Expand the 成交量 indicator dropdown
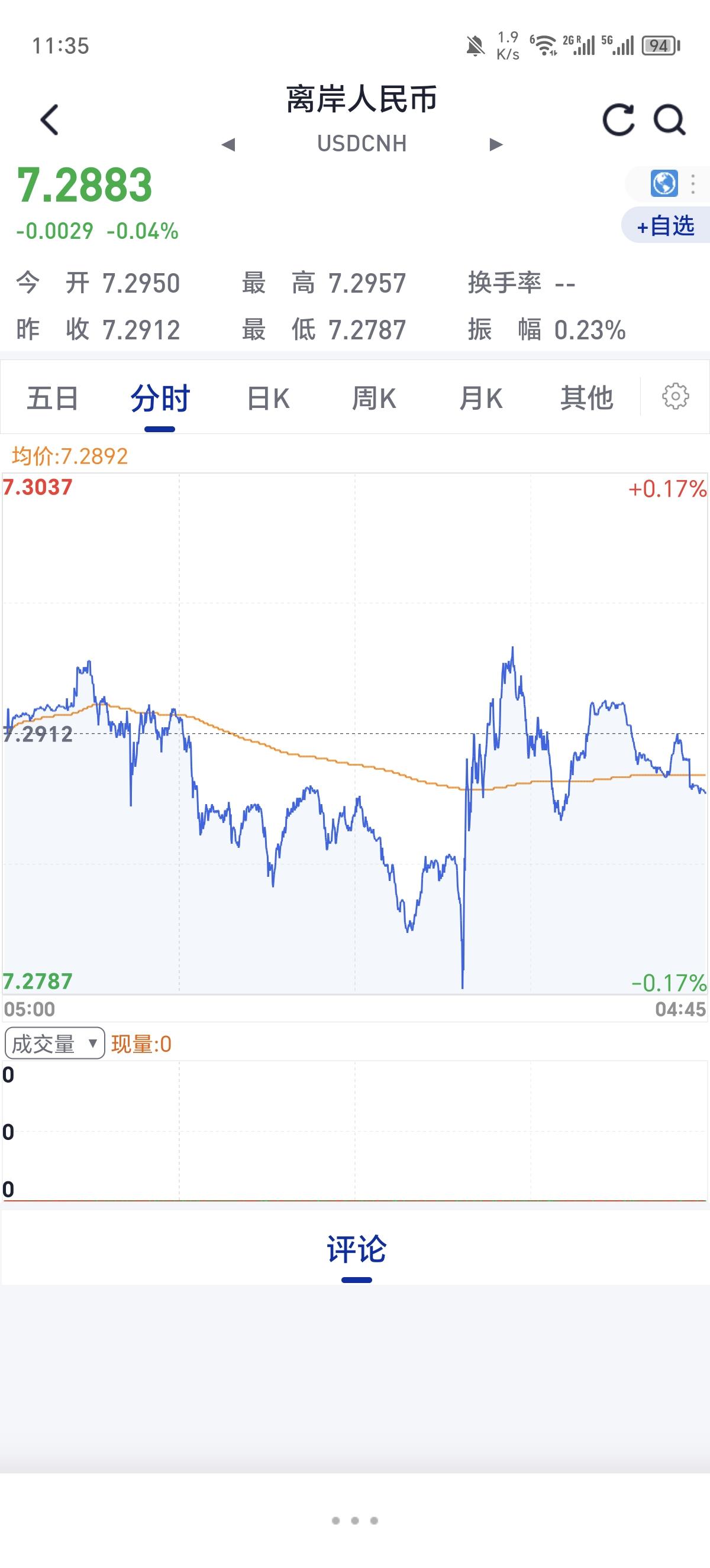 (x=55, y=1044)
